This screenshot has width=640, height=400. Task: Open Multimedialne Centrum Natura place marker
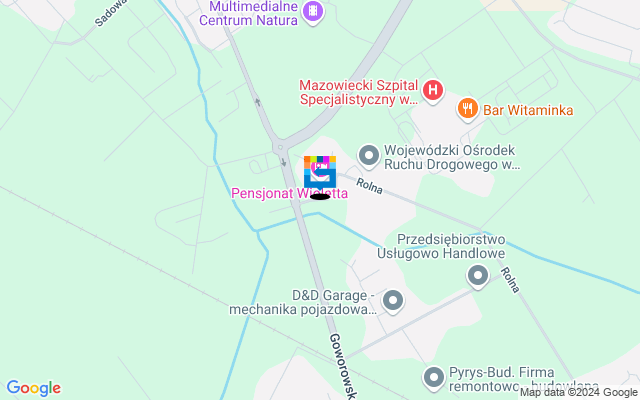point(314,12)
